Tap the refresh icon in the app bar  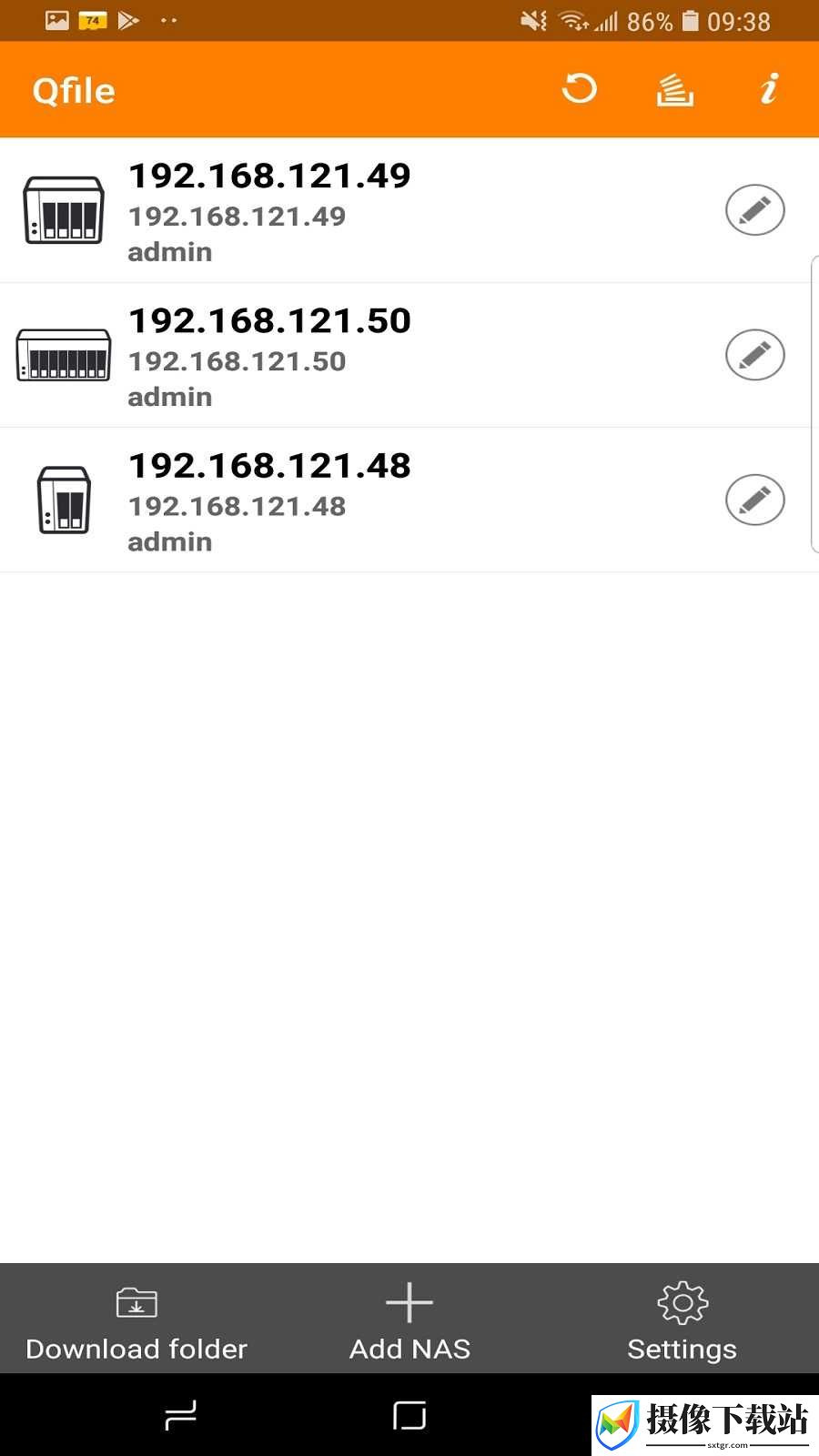(580, 89)
